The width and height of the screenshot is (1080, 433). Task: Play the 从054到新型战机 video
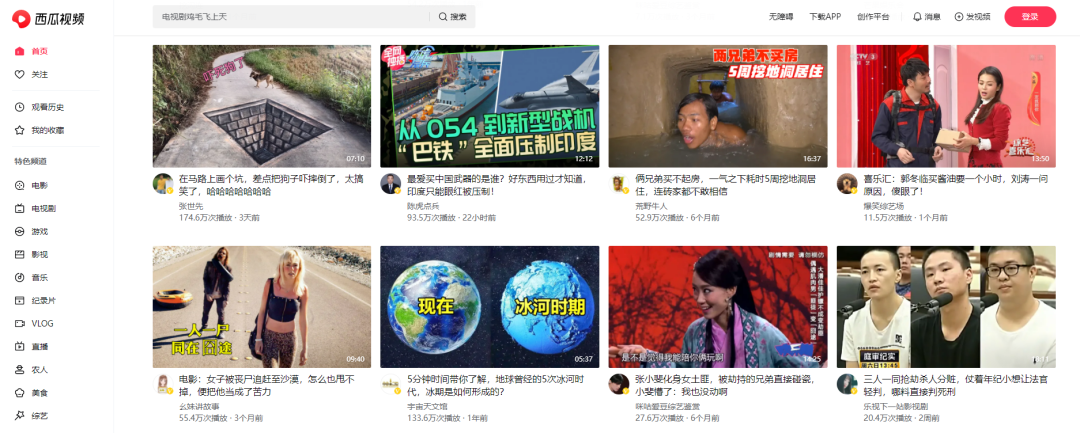489,106
